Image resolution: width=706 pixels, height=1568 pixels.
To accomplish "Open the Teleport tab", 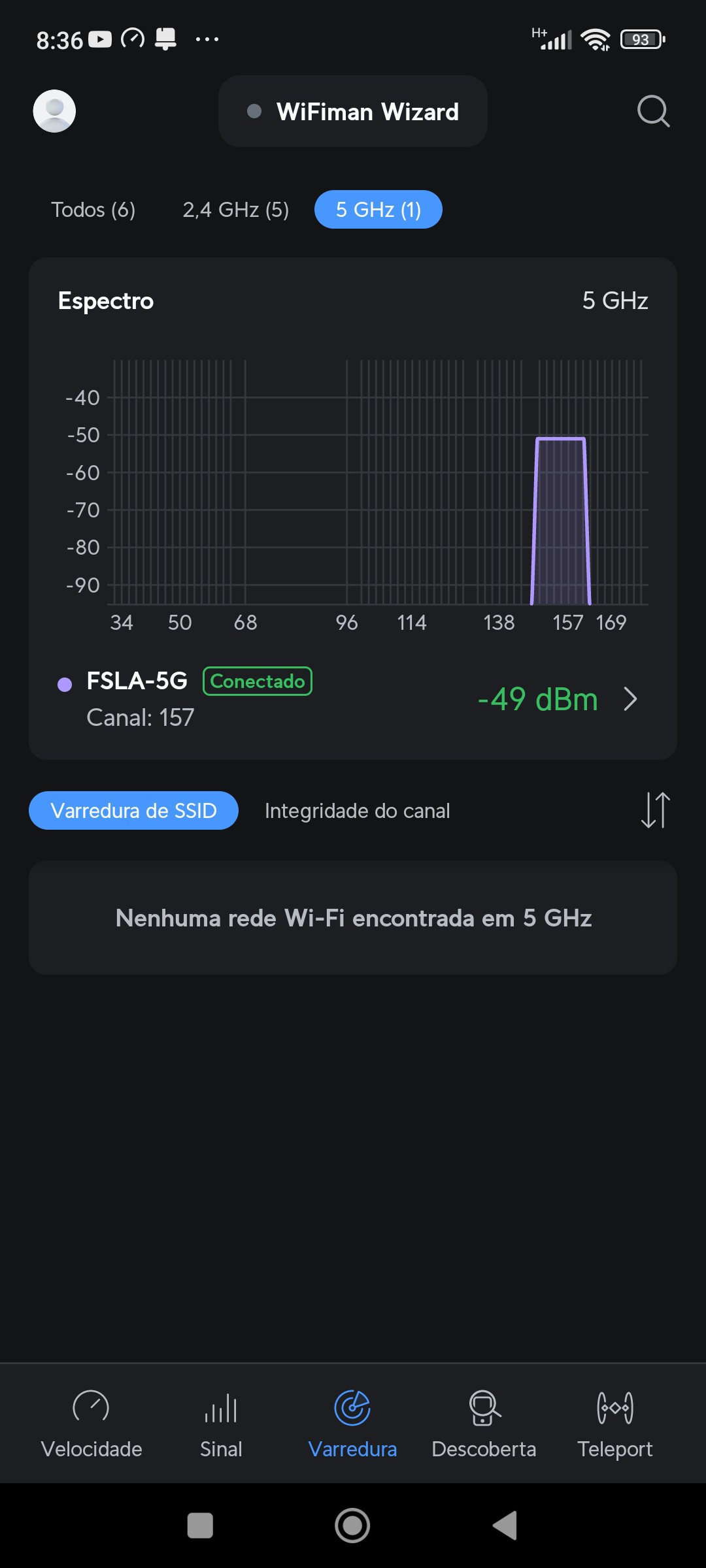I will tap(614, 1422).
